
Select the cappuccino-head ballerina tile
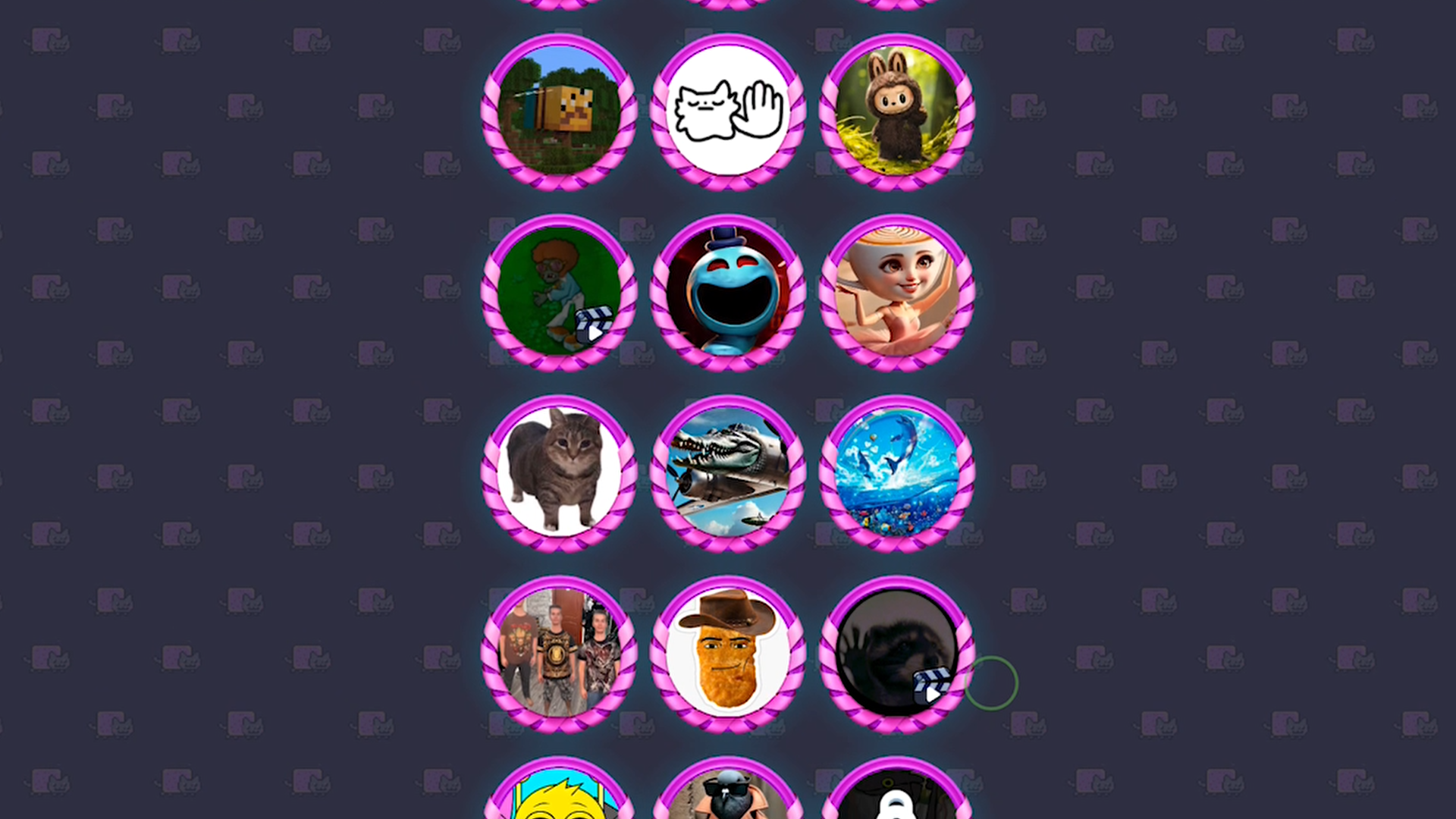tap(897, 292)
